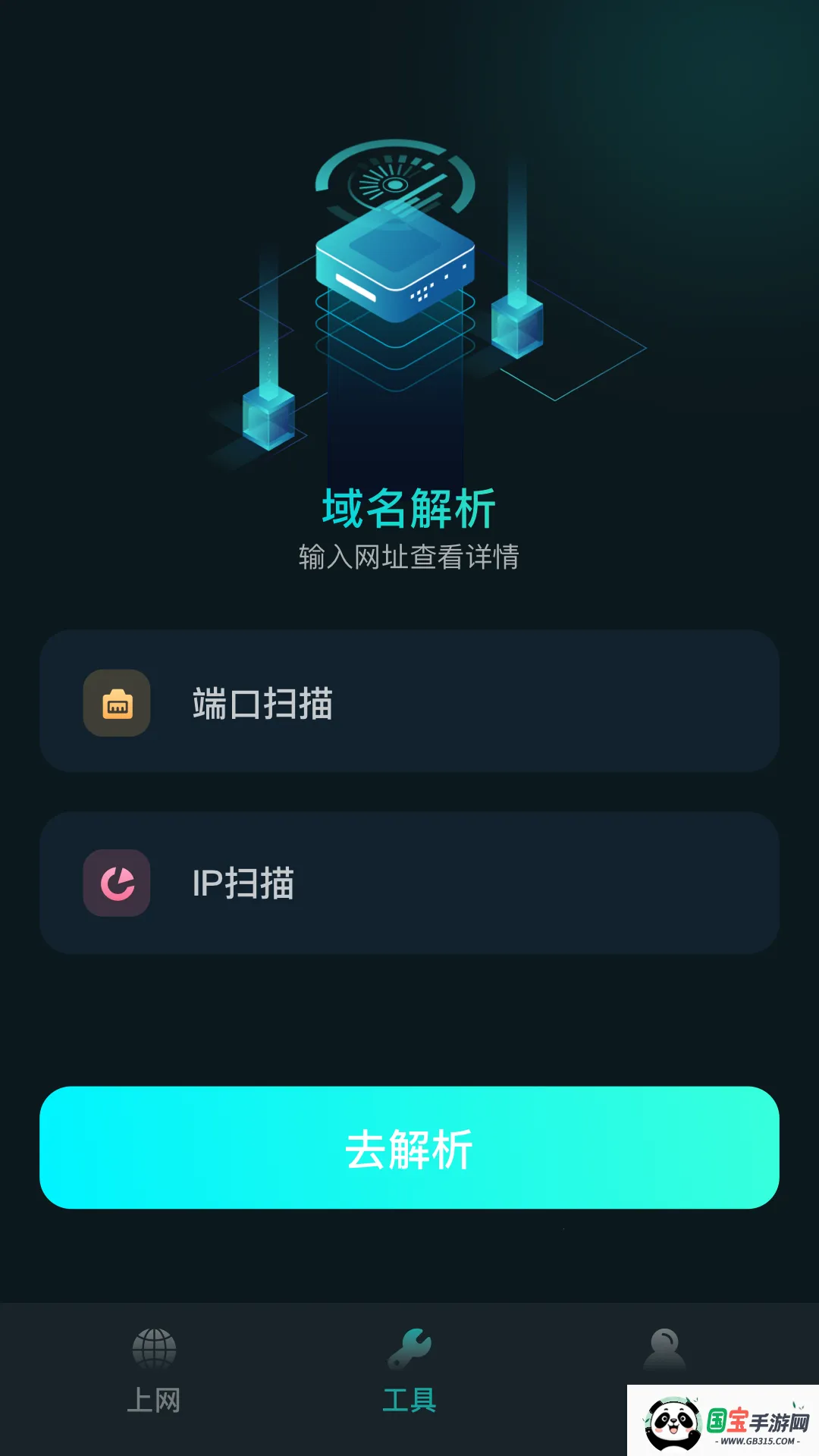Tap the 域名解析 title
This screenshot has height=1456, width=819.
tap(409, 507)
